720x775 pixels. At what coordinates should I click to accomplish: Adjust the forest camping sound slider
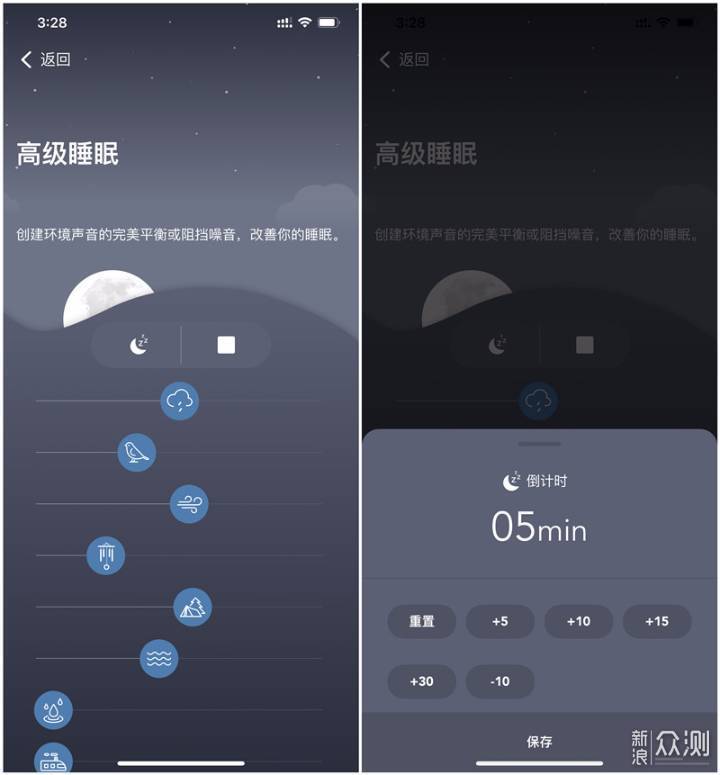[193, 607]
